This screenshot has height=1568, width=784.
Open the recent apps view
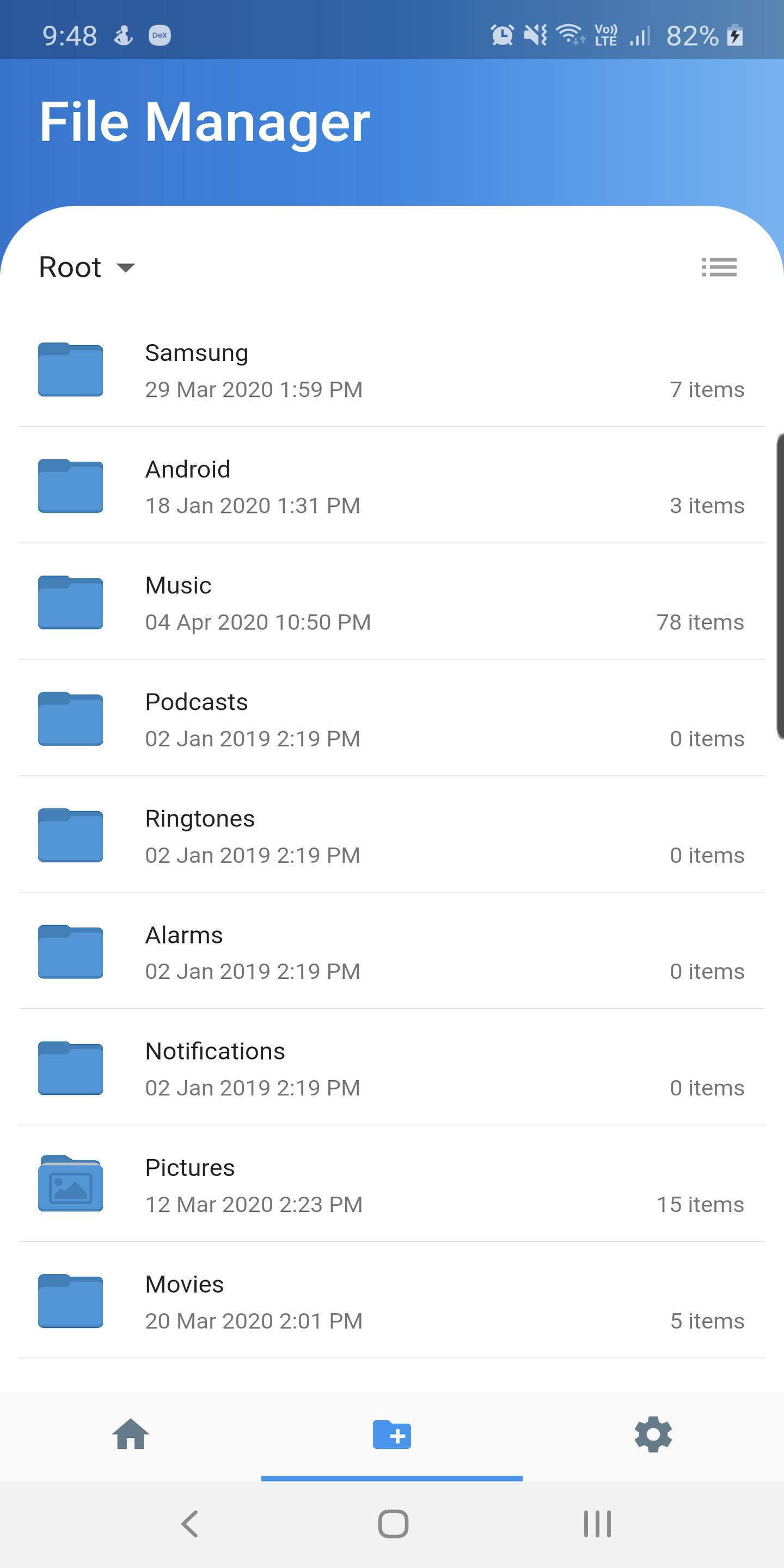(x=597, y=1523)
